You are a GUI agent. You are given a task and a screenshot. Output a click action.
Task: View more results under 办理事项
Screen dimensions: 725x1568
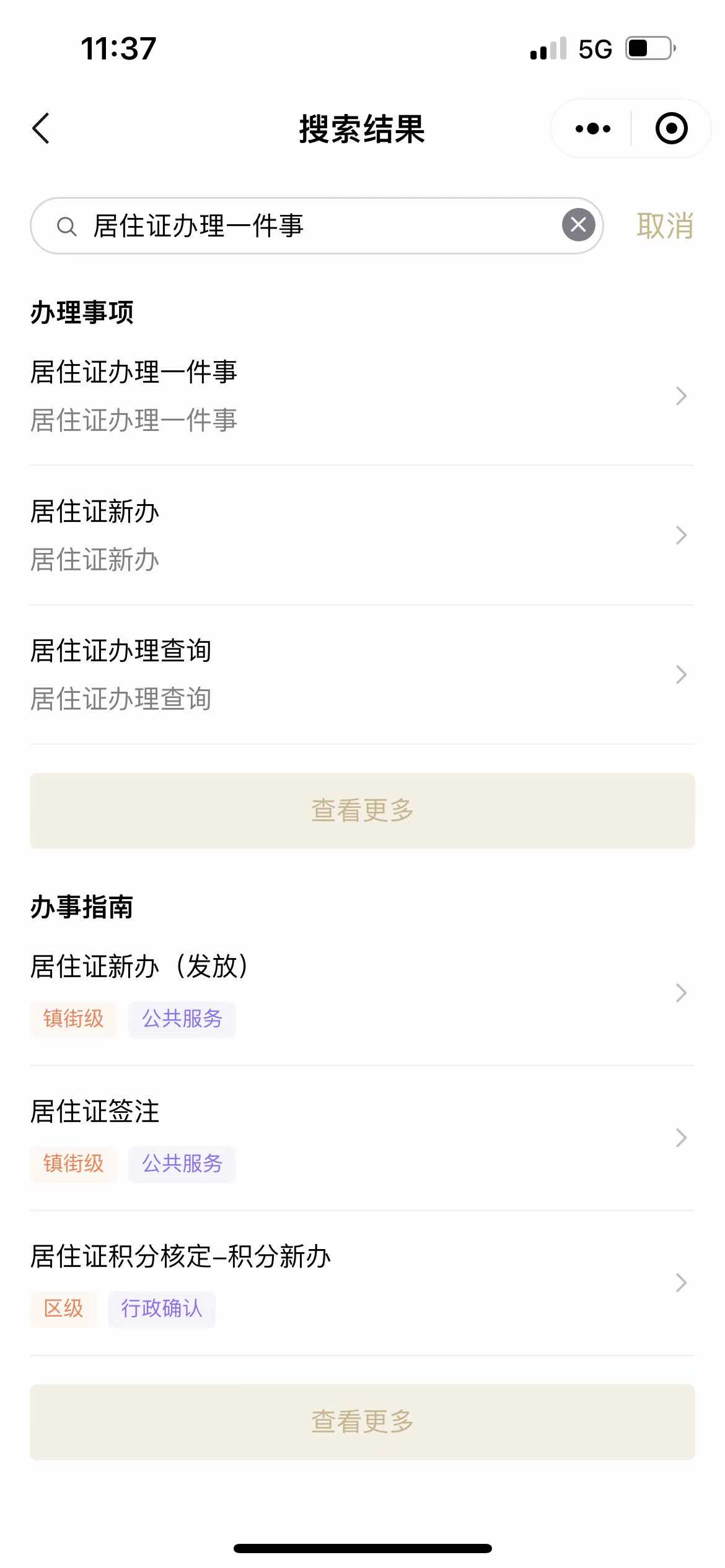[x=362, y=811]
